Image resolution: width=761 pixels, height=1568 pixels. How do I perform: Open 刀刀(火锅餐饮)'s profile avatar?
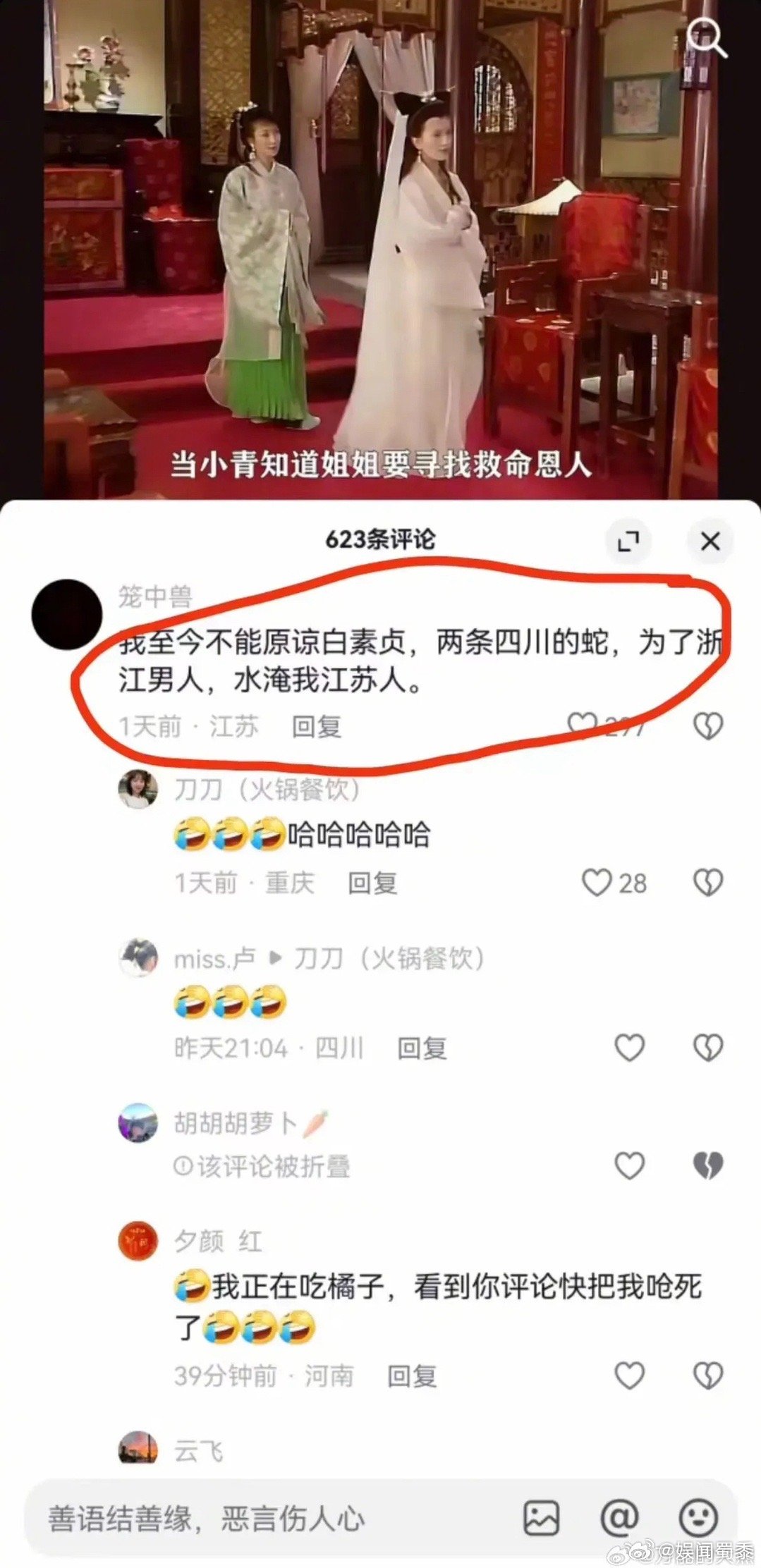pos(138,789)
